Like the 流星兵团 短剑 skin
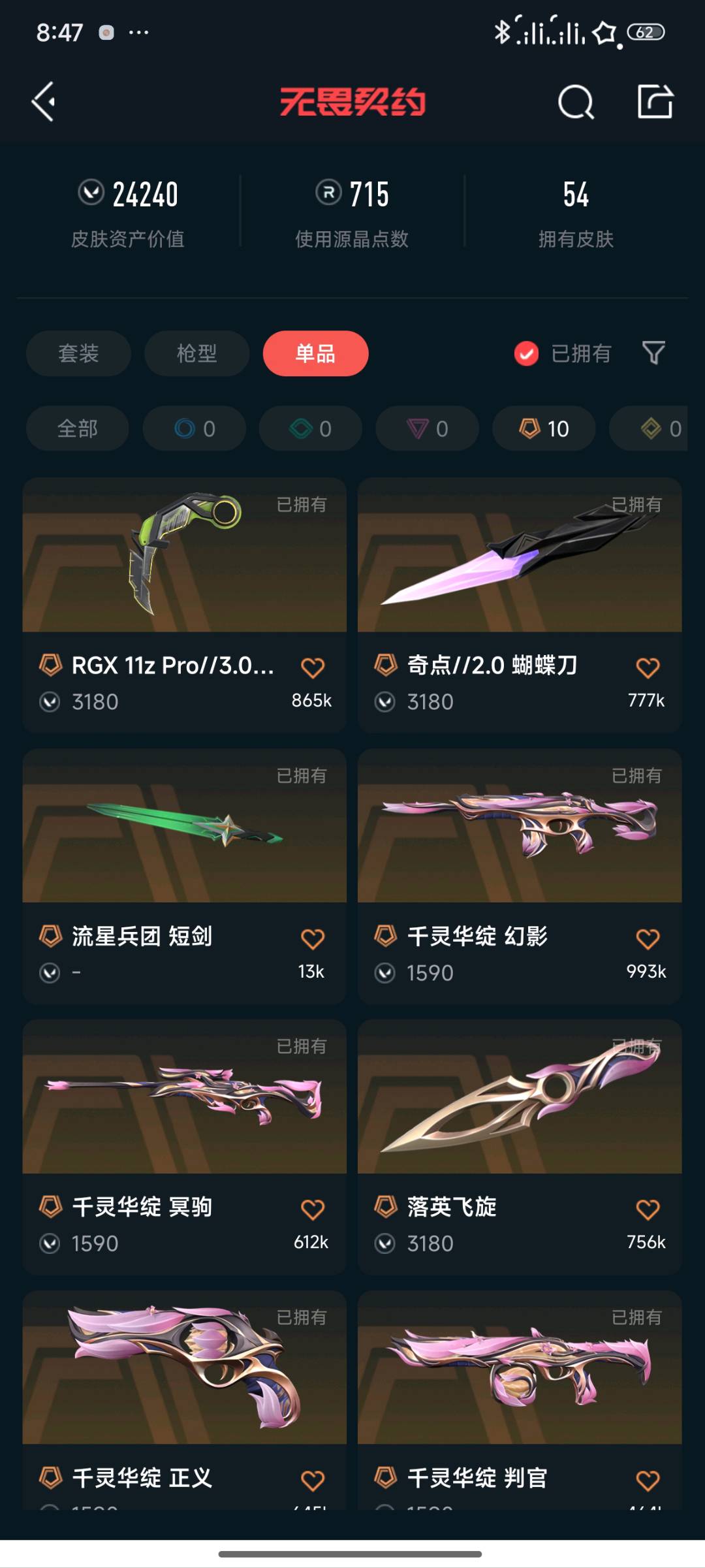The width and height of the screenshot is (705, 1568). (x=313, y=938)
